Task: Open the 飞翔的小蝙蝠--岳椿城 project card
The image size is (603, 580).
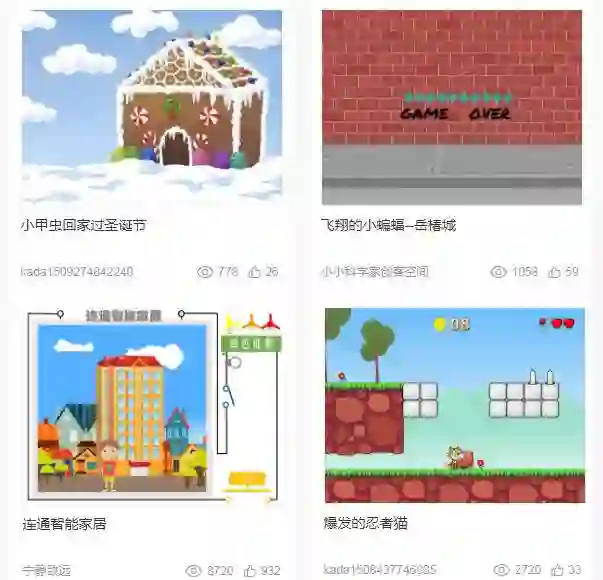Action: [x=452, y=107]
